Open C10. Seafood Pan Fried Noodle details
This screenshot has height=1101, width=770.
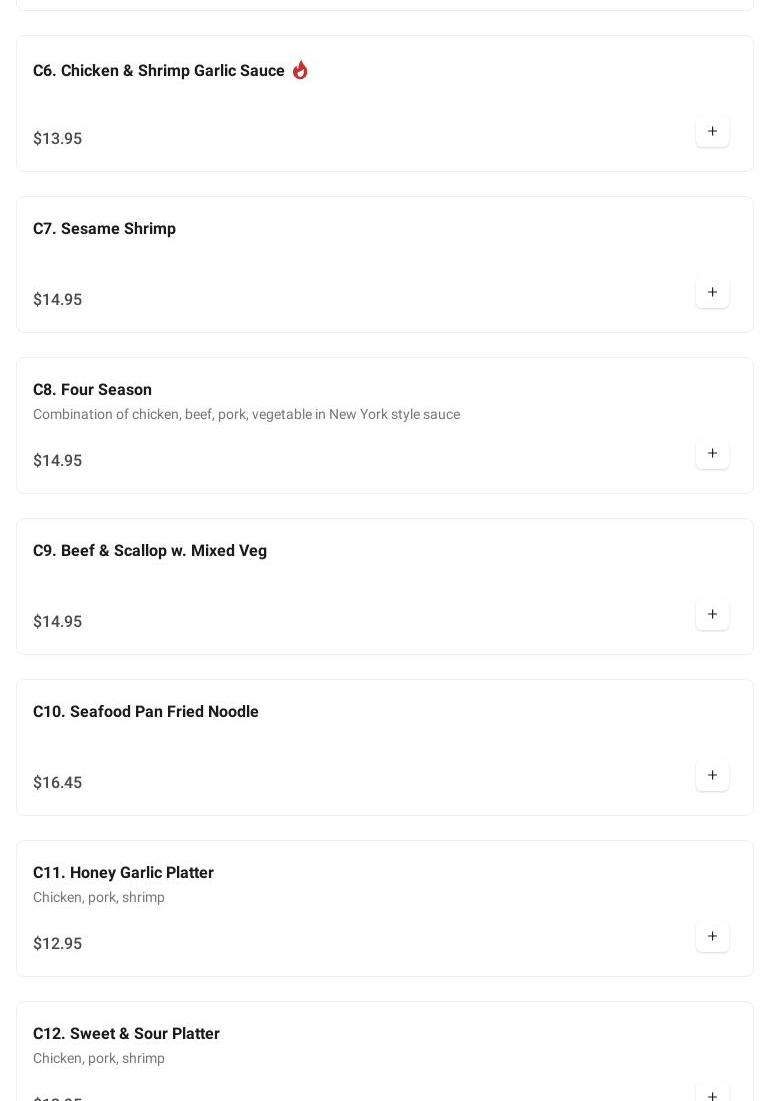point(146,712)
